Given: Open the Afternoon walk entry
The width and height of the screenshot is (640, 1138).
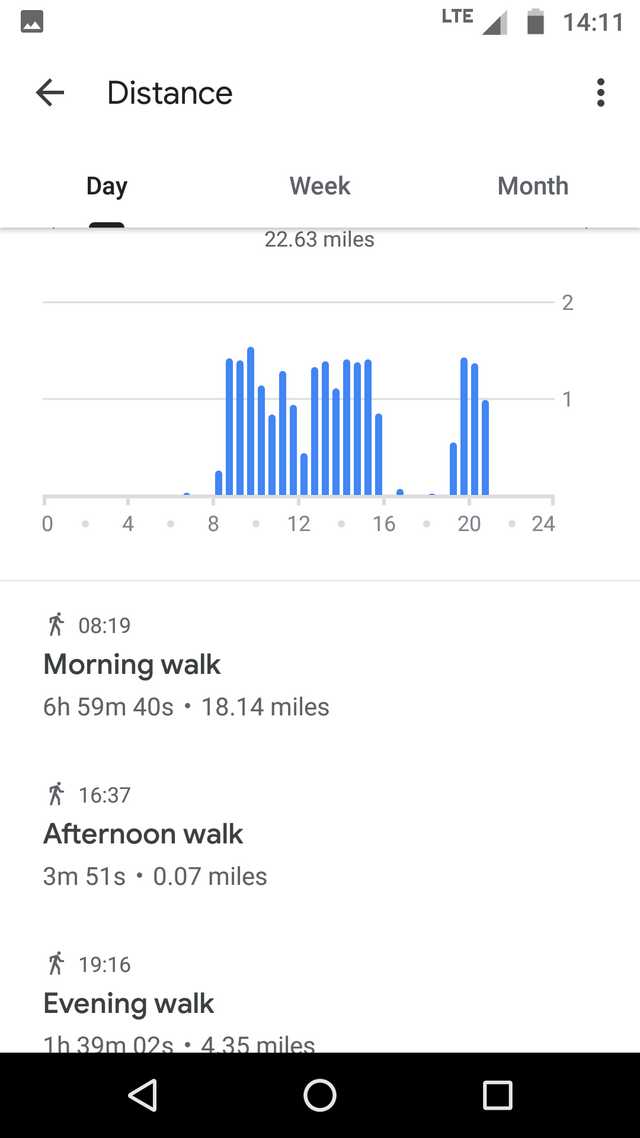Looking at the screenshot, I should 320,835.
